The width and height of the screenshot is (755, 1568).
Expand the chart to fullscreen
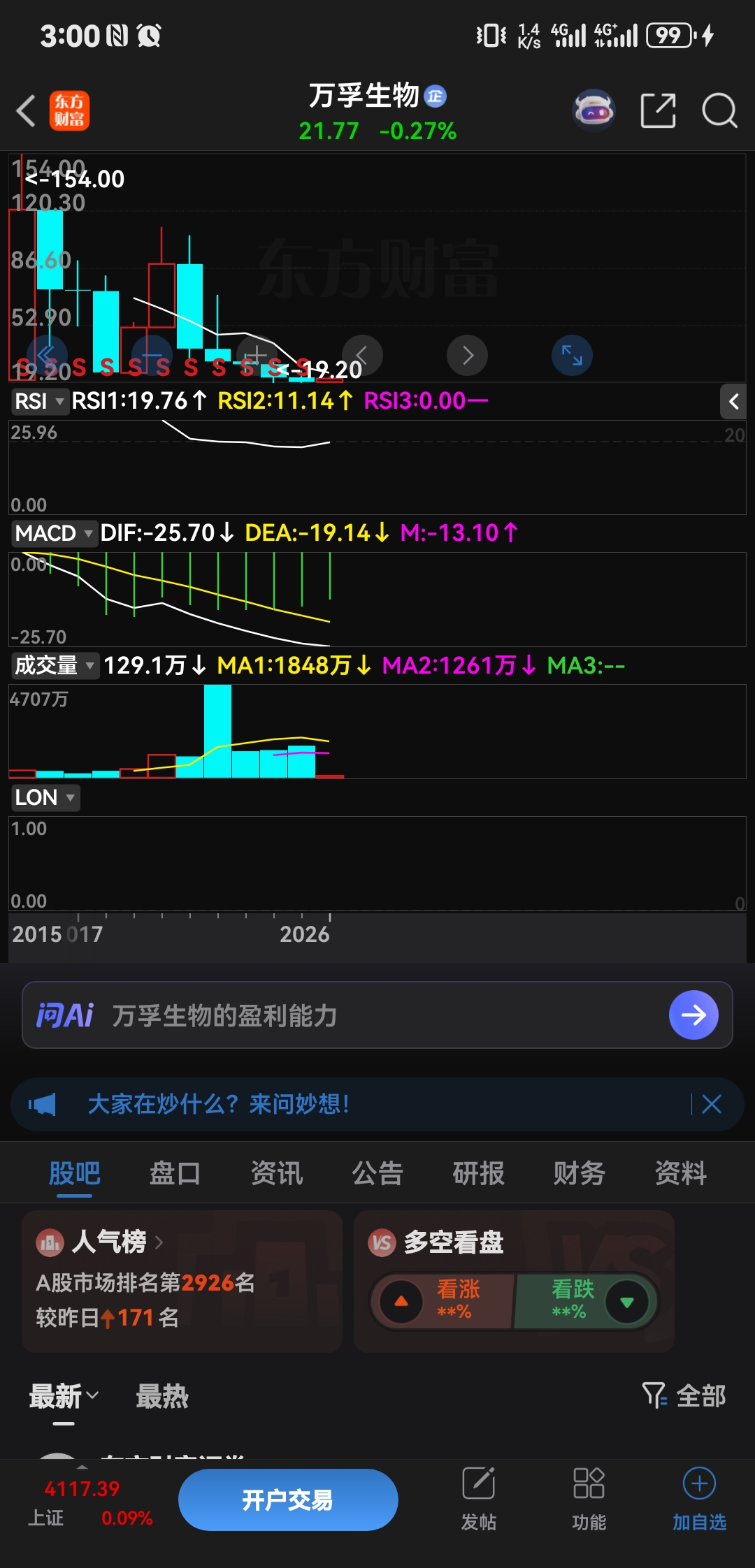(572, 355)
